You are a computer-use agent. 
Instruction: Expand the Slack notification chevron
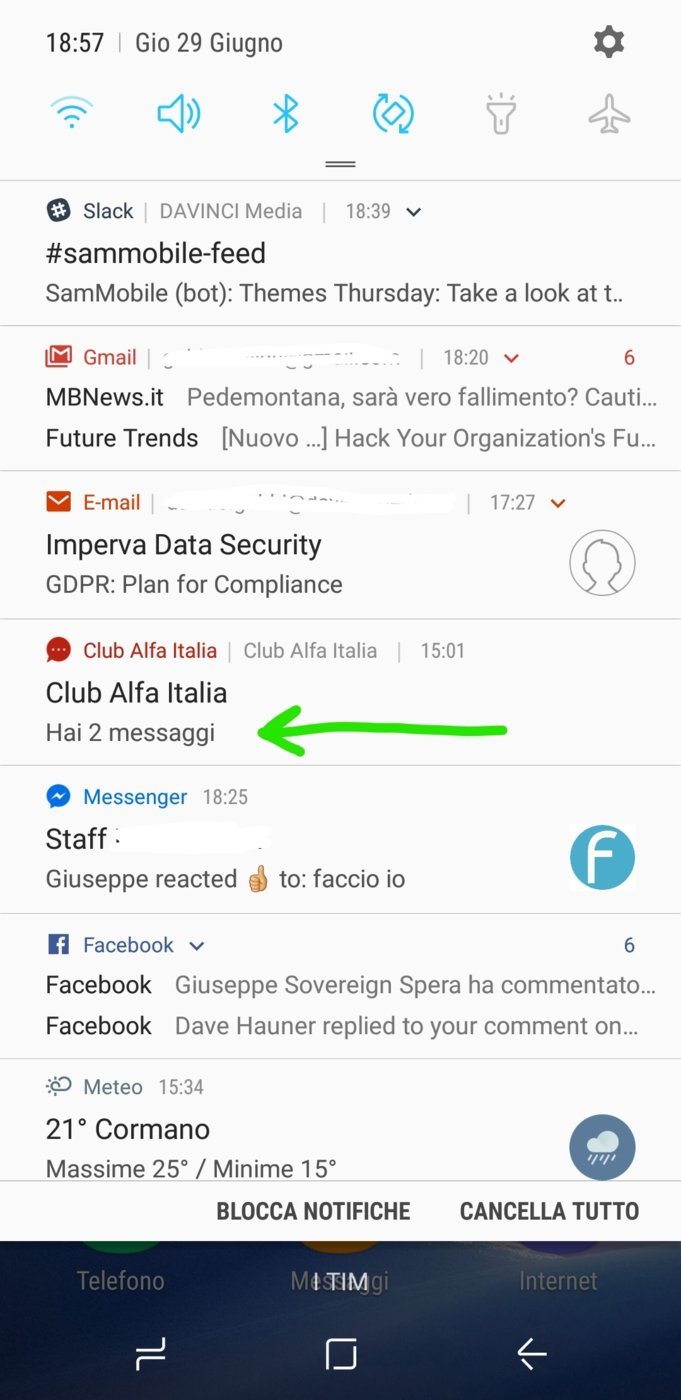click(414, 211)
